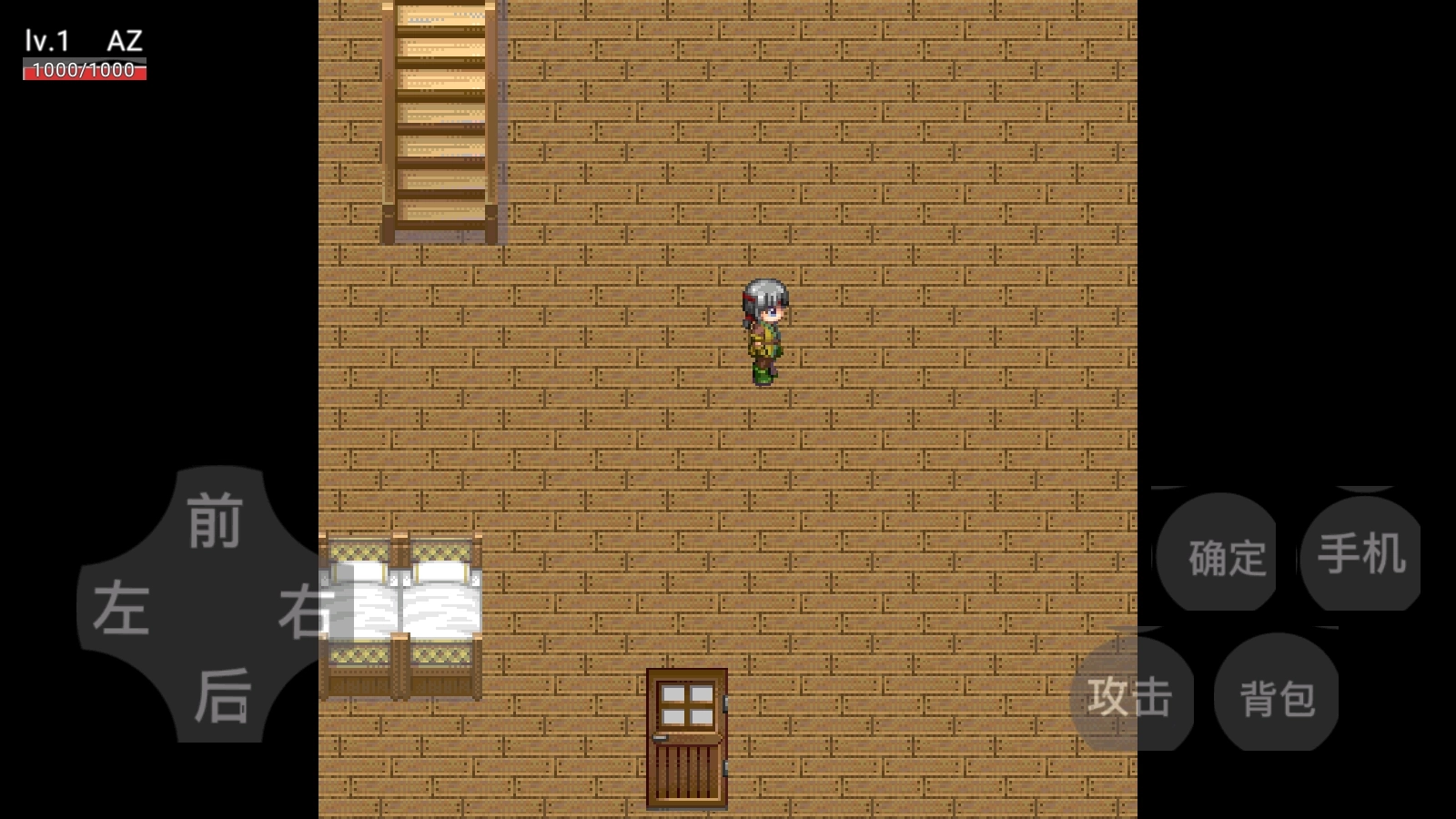
Task: Attack using the 攻击 button
Action: [1130, 696]
